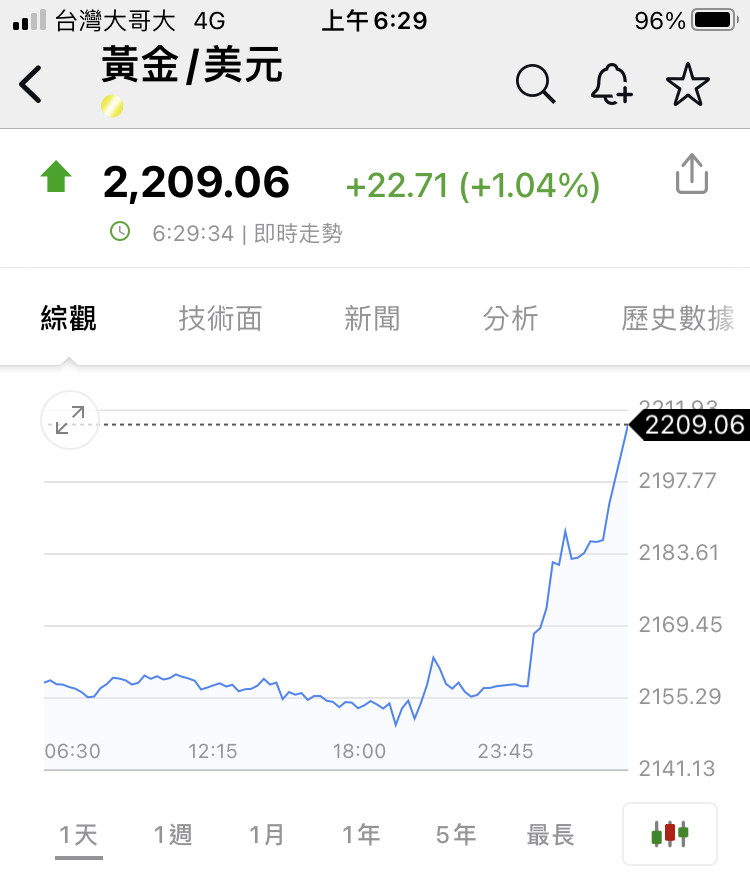The width and height of the screenshot is (750, 891).
Task: Select the 綜觀 tab
Action: click(69, 319)
